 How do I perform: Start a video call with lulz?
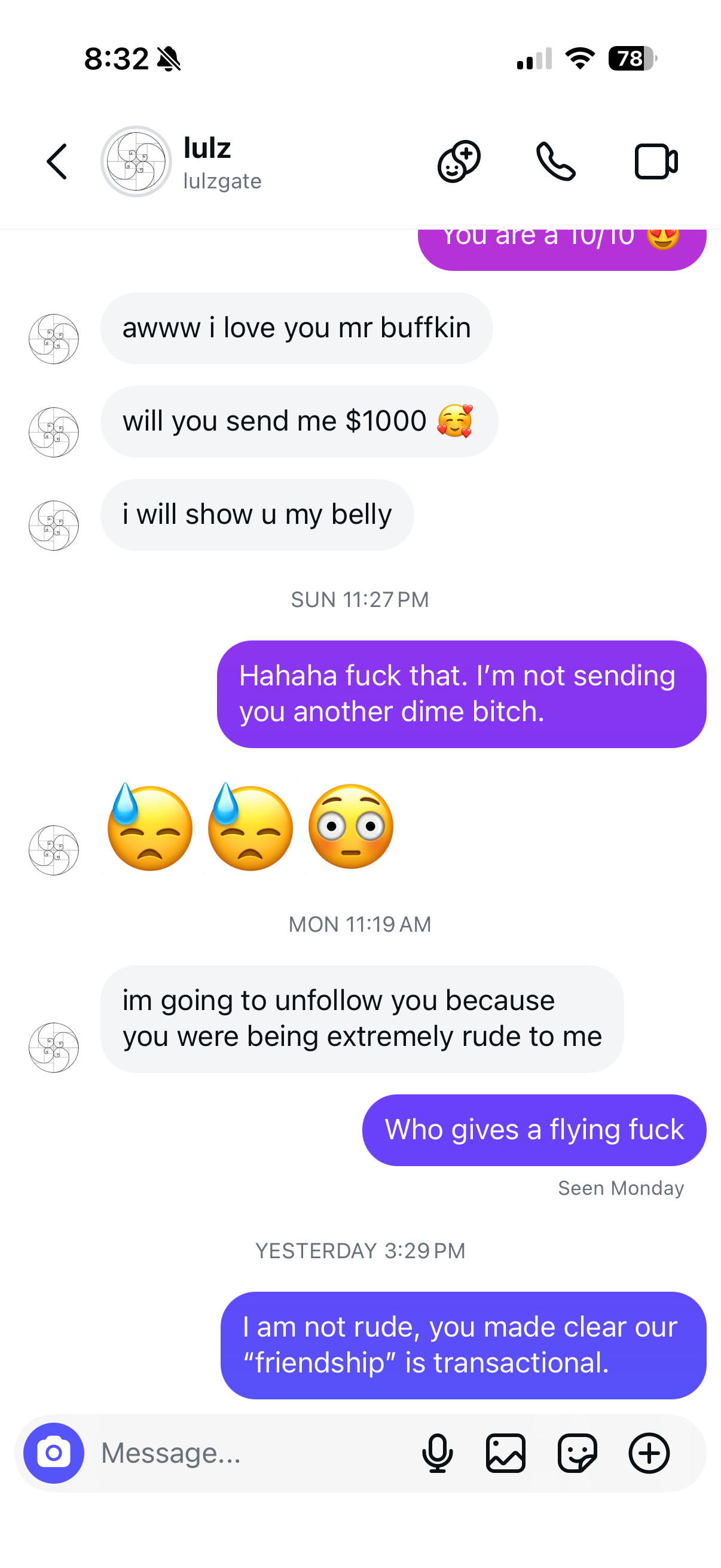coord(655,162)
